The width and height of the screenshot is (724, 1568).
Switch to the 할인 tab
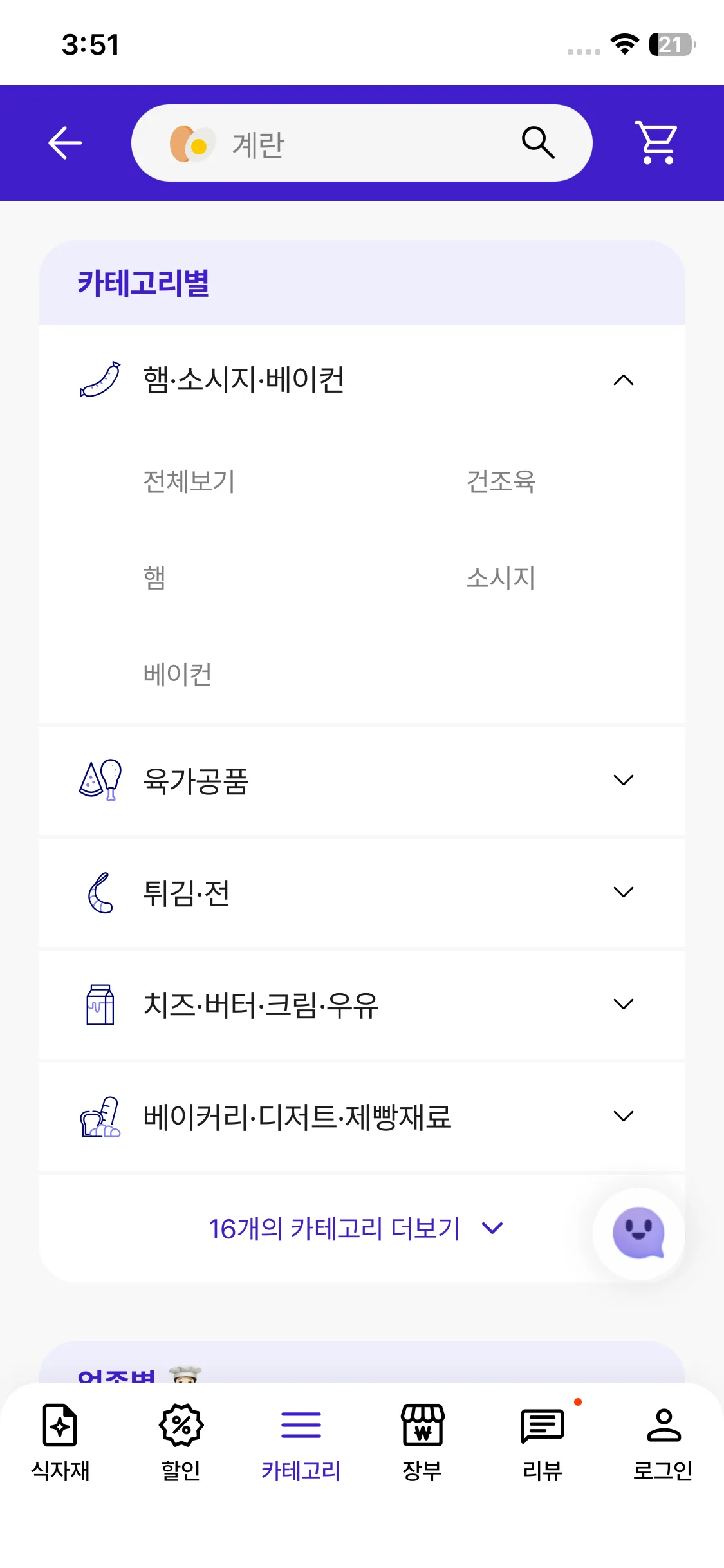pyautogui.click(x=181, y=1443)
